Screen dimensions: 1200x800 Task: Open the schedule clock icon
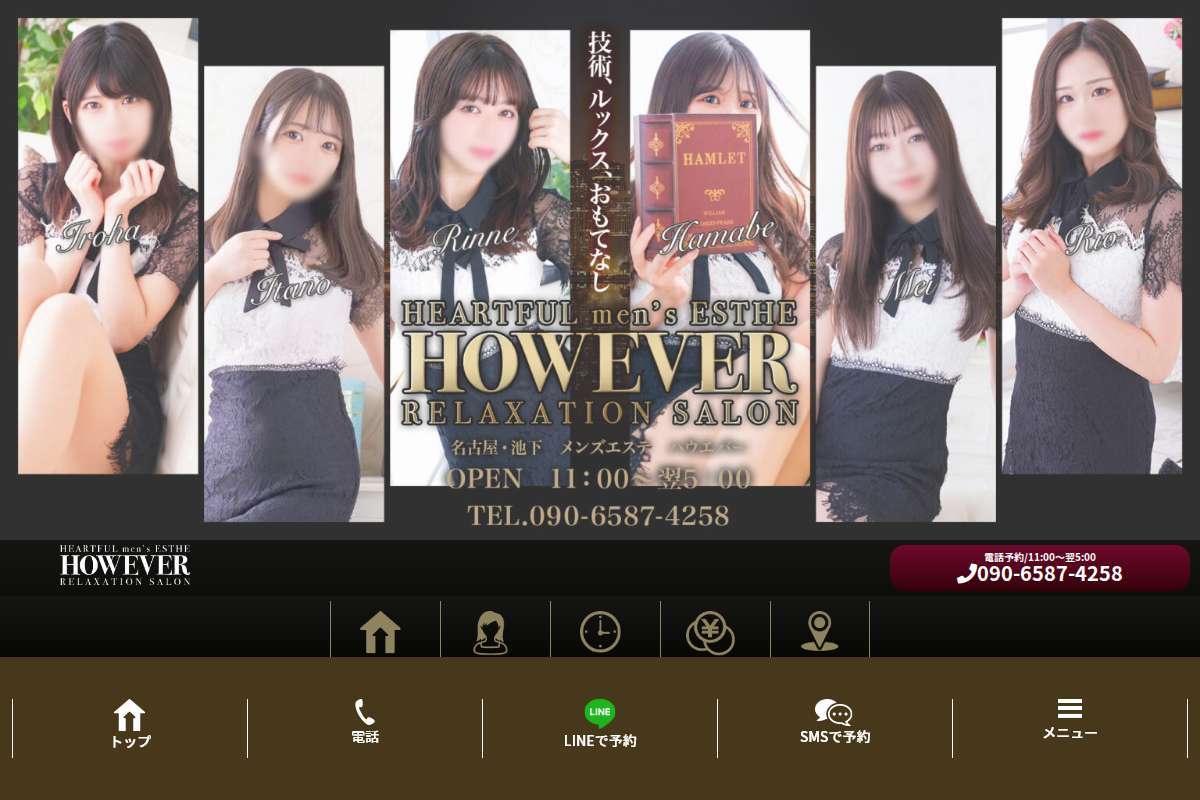point(600,631)
